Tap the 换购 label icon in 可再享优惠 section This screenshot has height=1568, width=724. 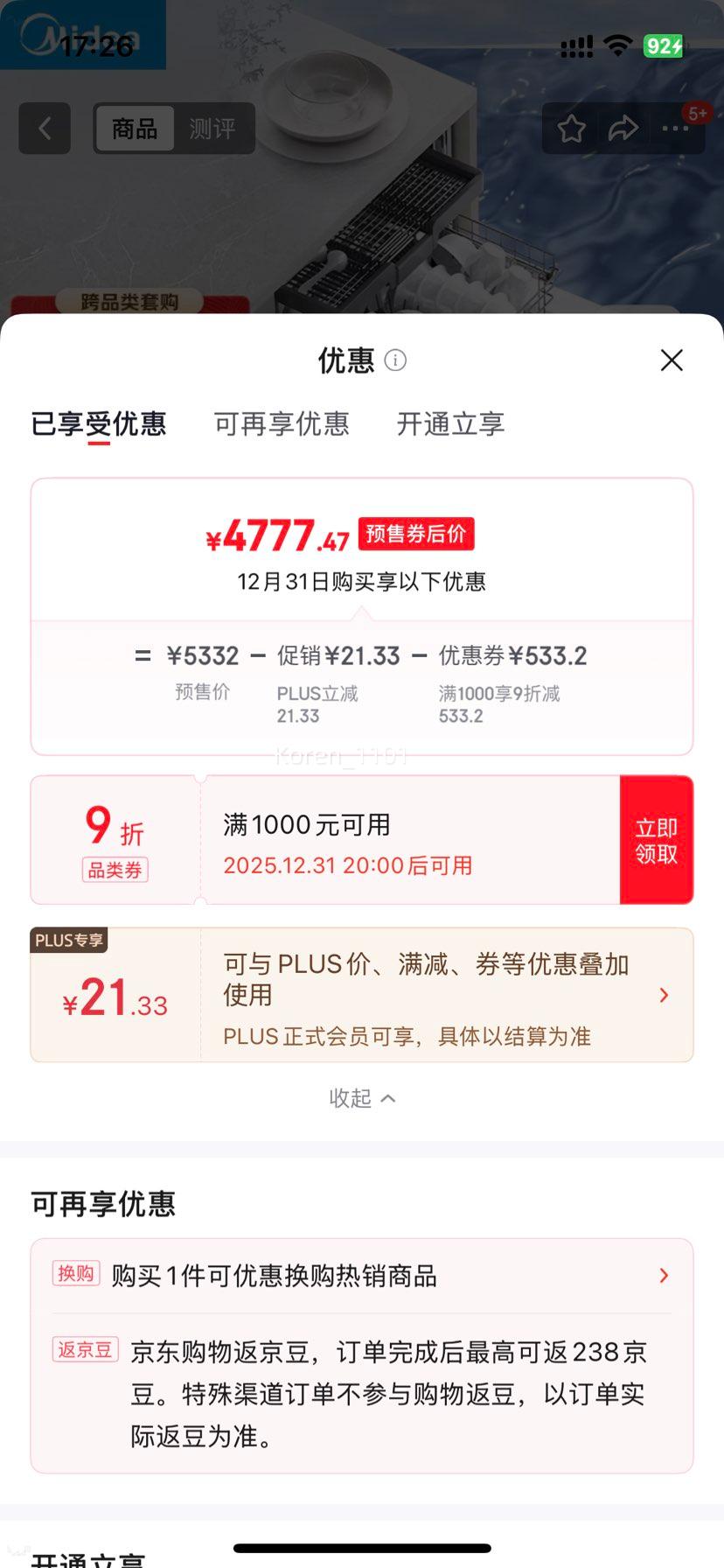76,1275
